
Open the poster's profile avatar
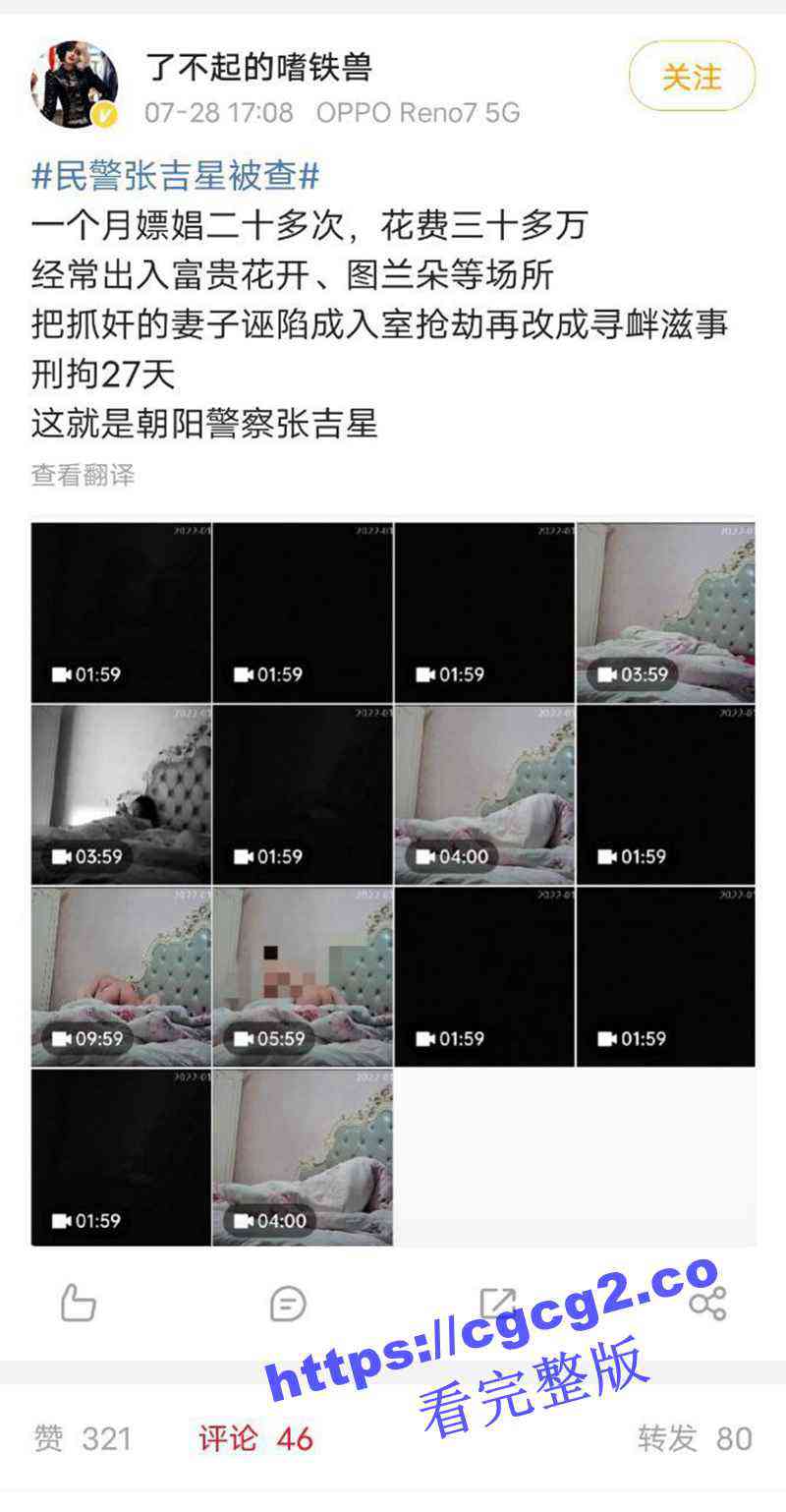pos(75,85)
